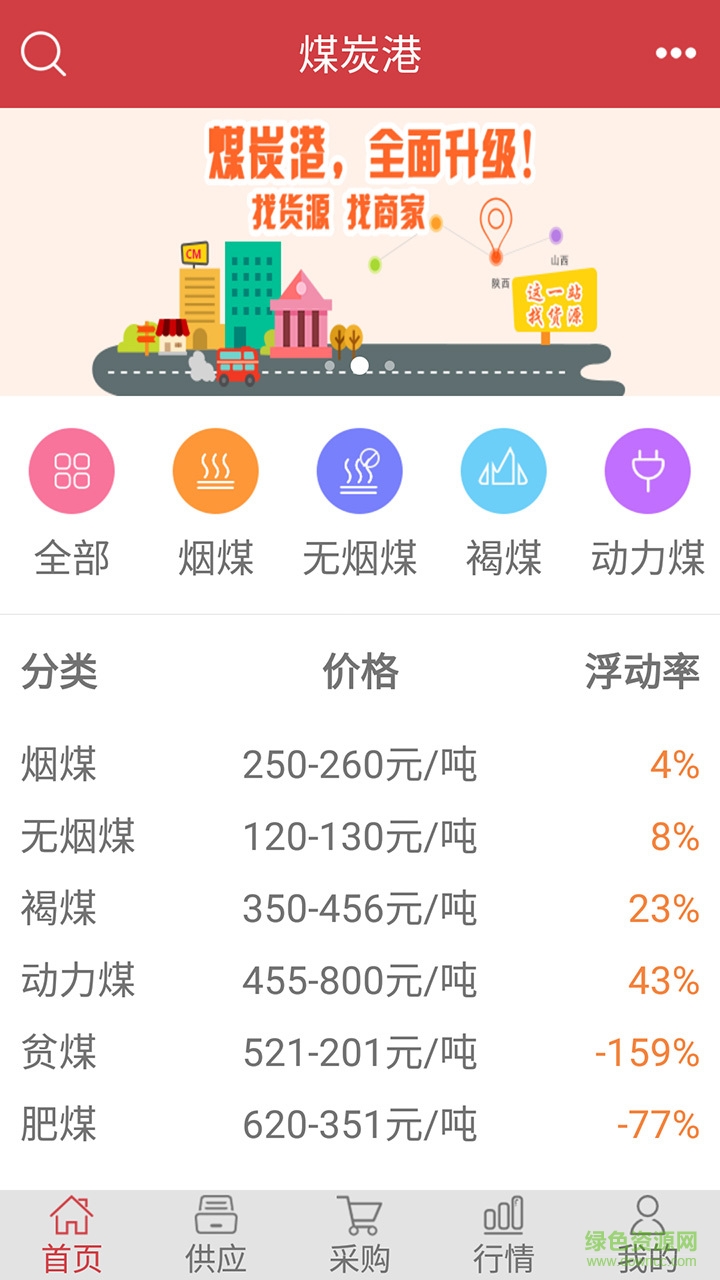The image size is (720, 1280).
Task: Open the search magnifier icon
Action: pyautogui.click(x=42, y=55)
